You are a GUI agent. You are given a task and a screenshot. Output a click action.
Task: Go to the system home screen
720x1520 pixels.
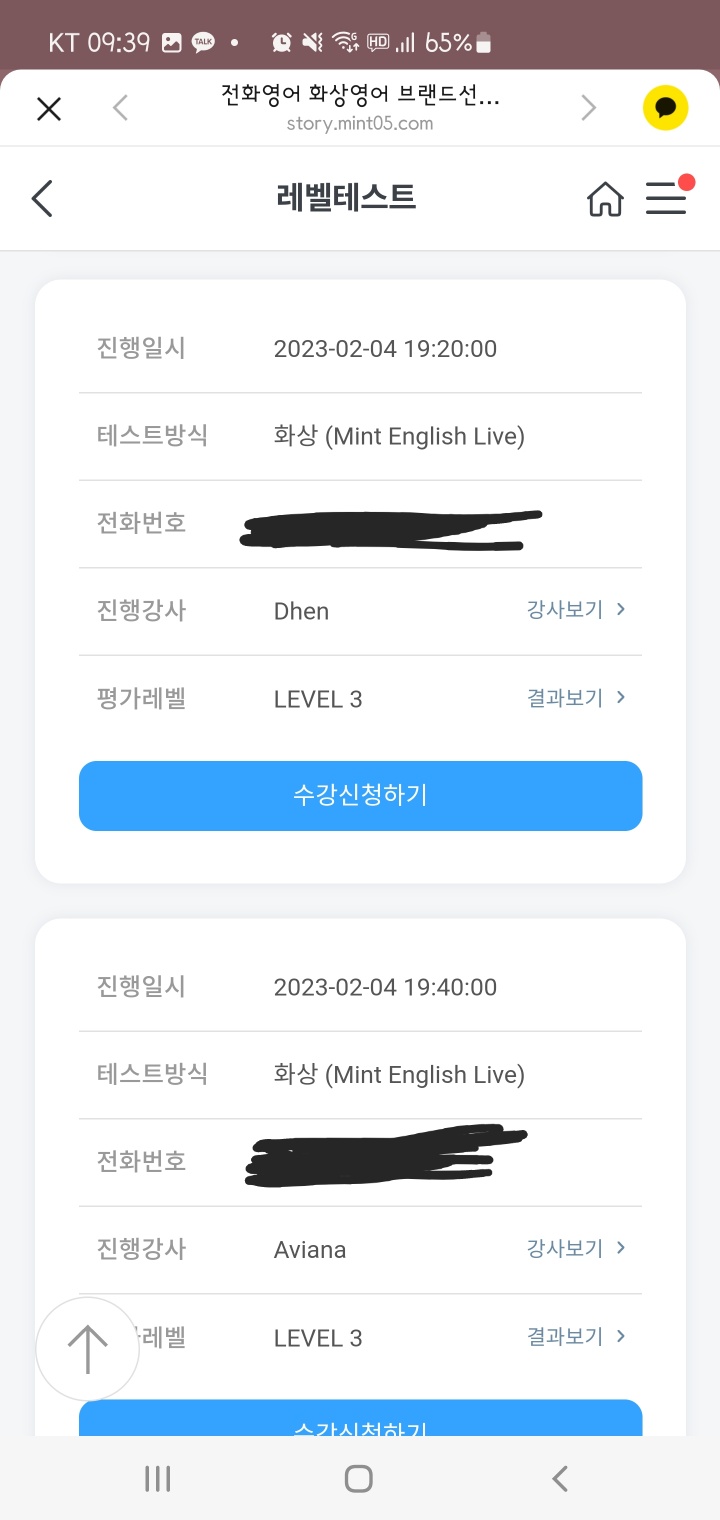(x=359, y=1478)
